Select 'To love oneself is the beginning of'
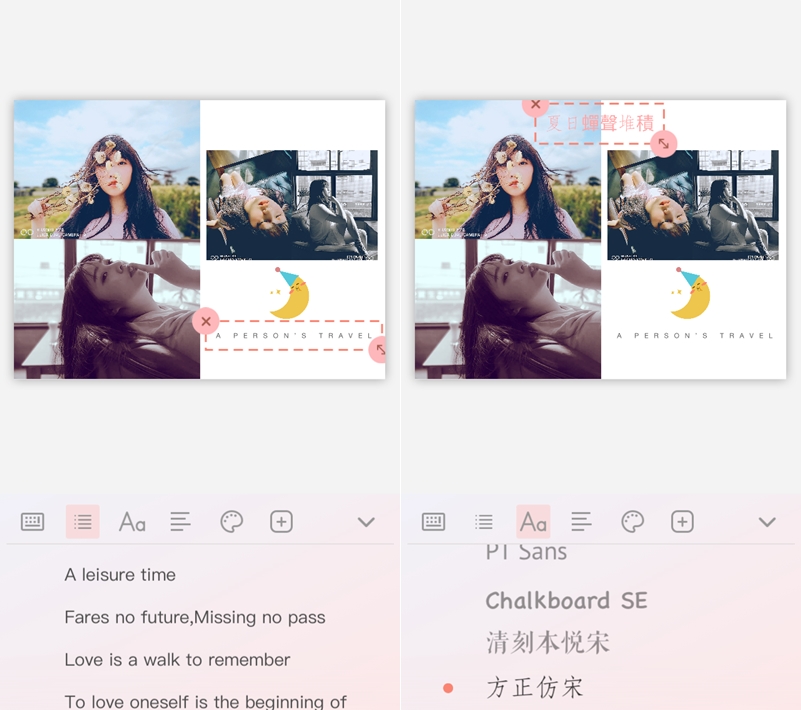The width and height of the screenshot is (801, 710). tap(205, 701)
